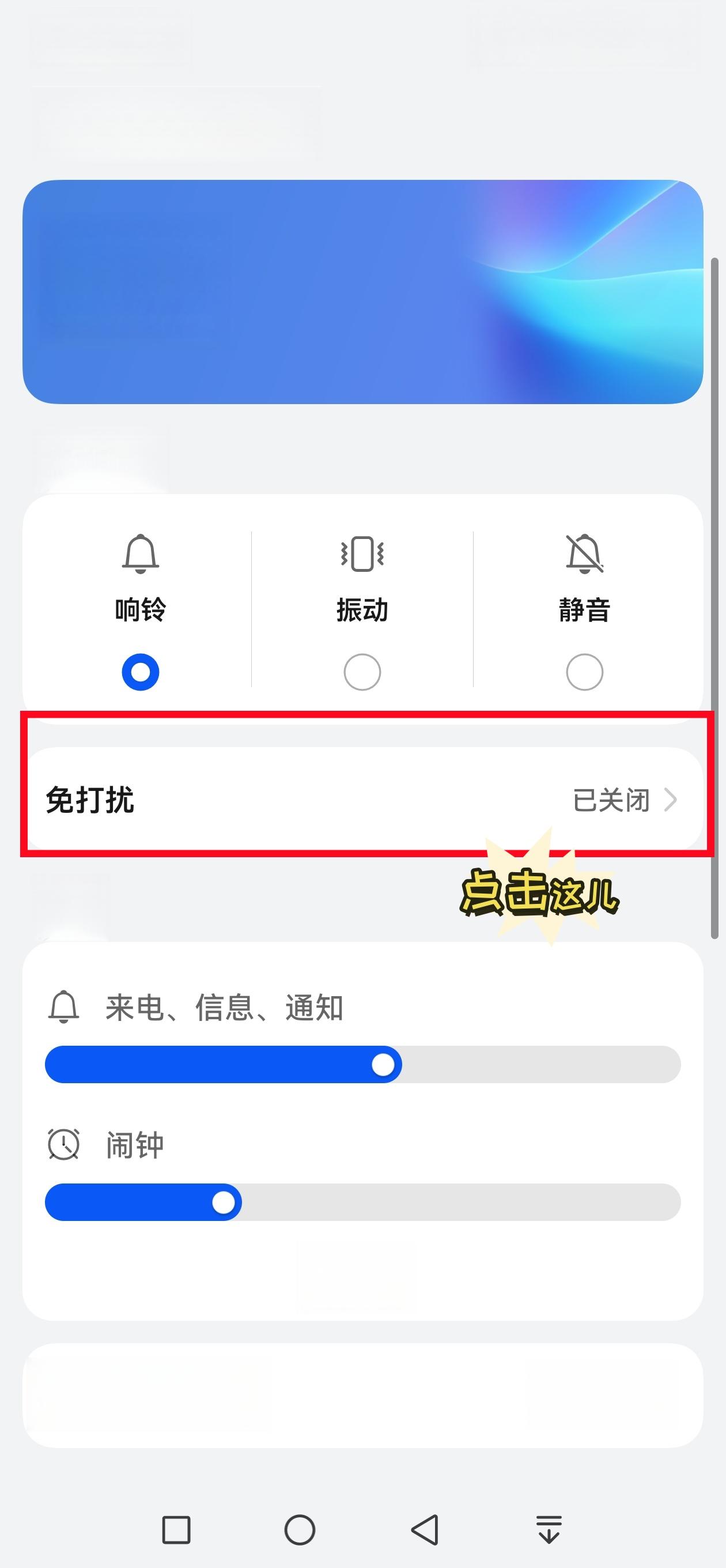Switch to 振动 vibrate mode
Image resolution: width=726 pixels, height=1568 pixels.
pos(362,672)
